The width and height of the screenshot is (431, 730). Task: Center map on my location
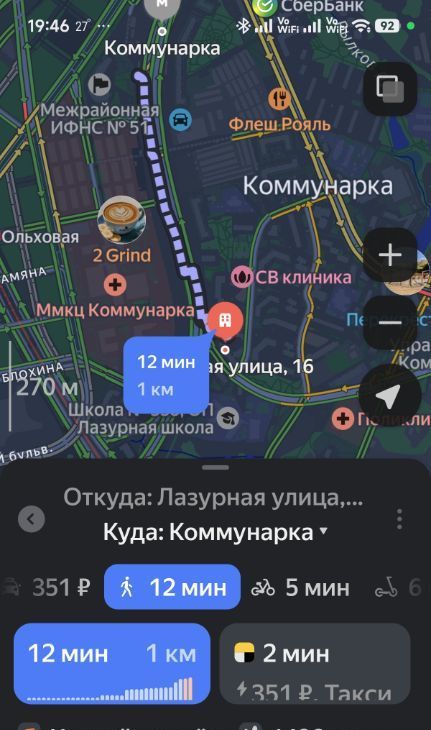coord(390,395)
